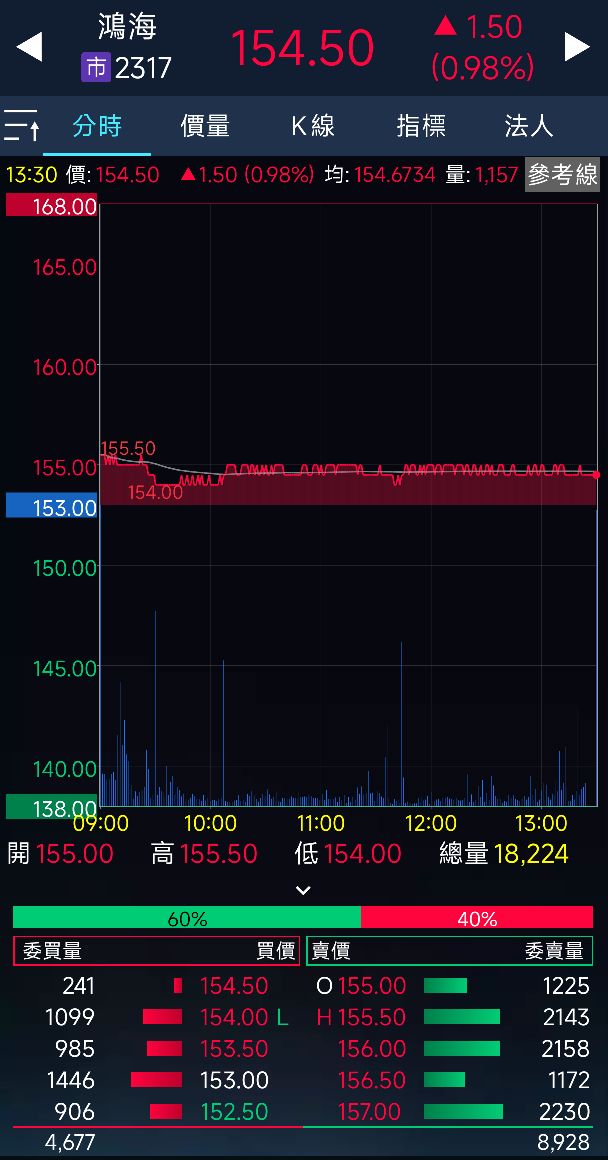608x1160 pixels.
Task: Go to the next stock with right arrow
Action: point(578,47)
